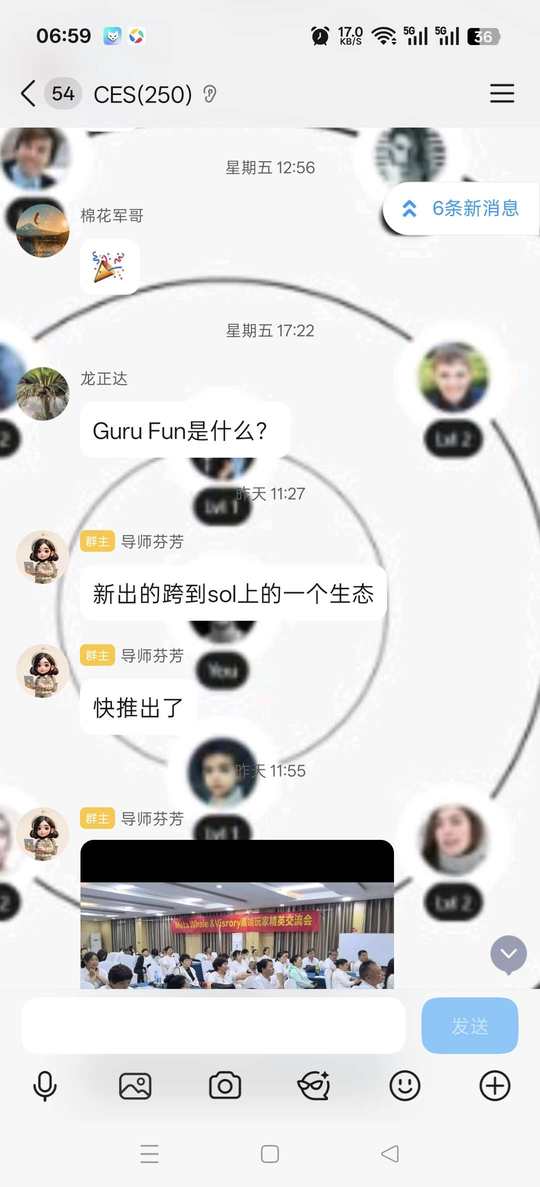
Task: Go back to the chat list
Action: [x=28, y=94]
